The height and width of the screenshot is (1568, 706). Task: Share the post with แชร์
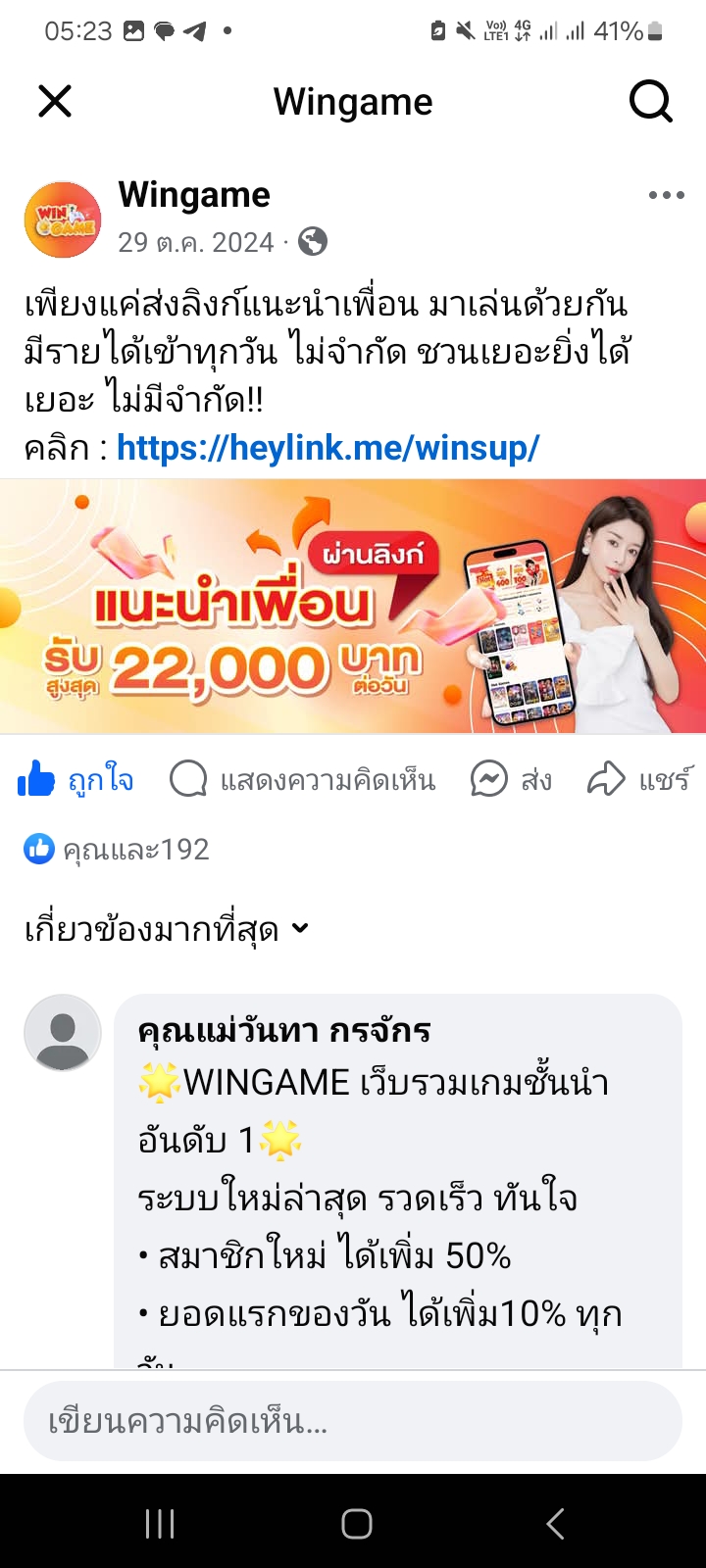click(639, 780)
